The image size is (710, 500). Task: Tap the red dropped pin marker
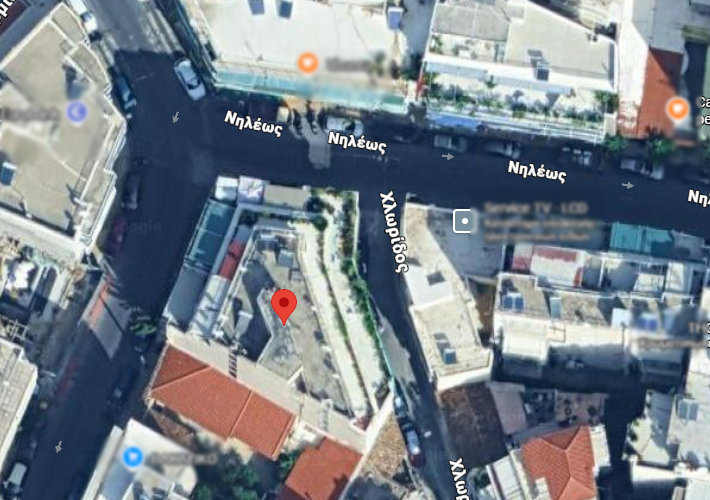pyautogui.click(x=285, y=305)
